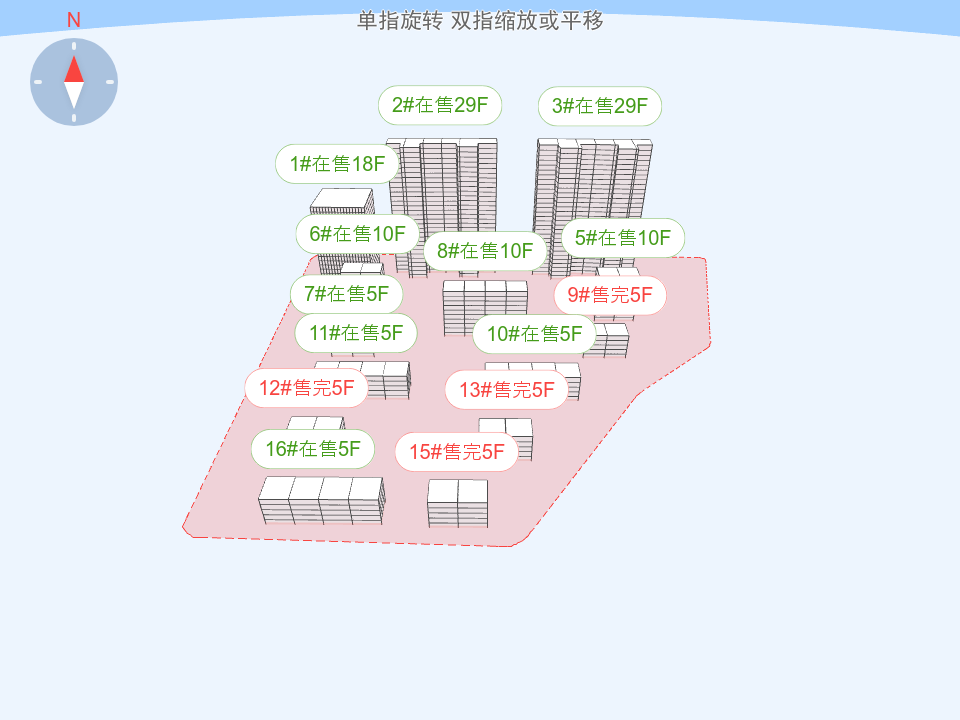The image size is (960, 720).
Task: View the 13#售完5F building tag
Action: 506,390
